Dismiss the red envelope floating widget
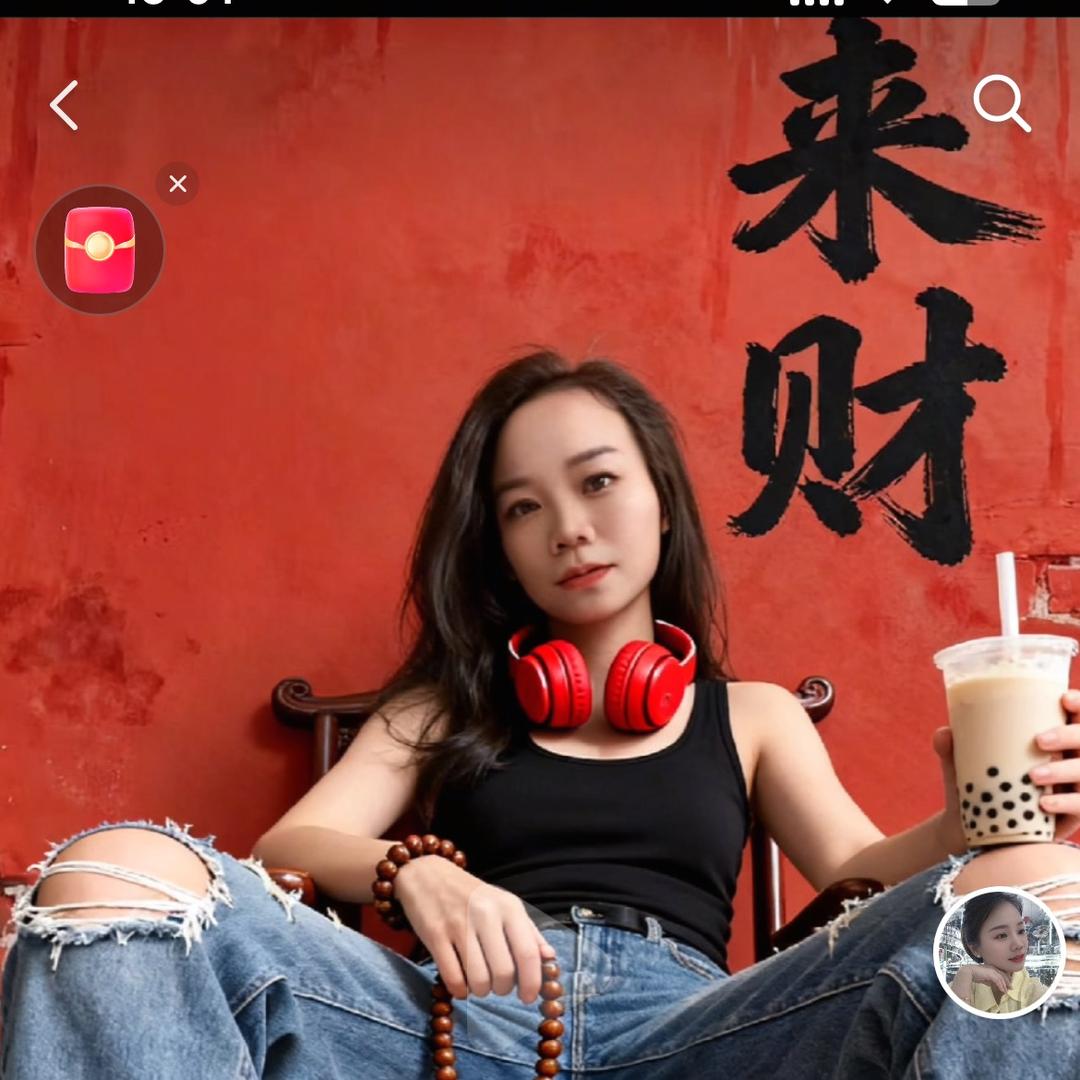This screenshot has width=1080, height=1080. [x=178, y=184]
